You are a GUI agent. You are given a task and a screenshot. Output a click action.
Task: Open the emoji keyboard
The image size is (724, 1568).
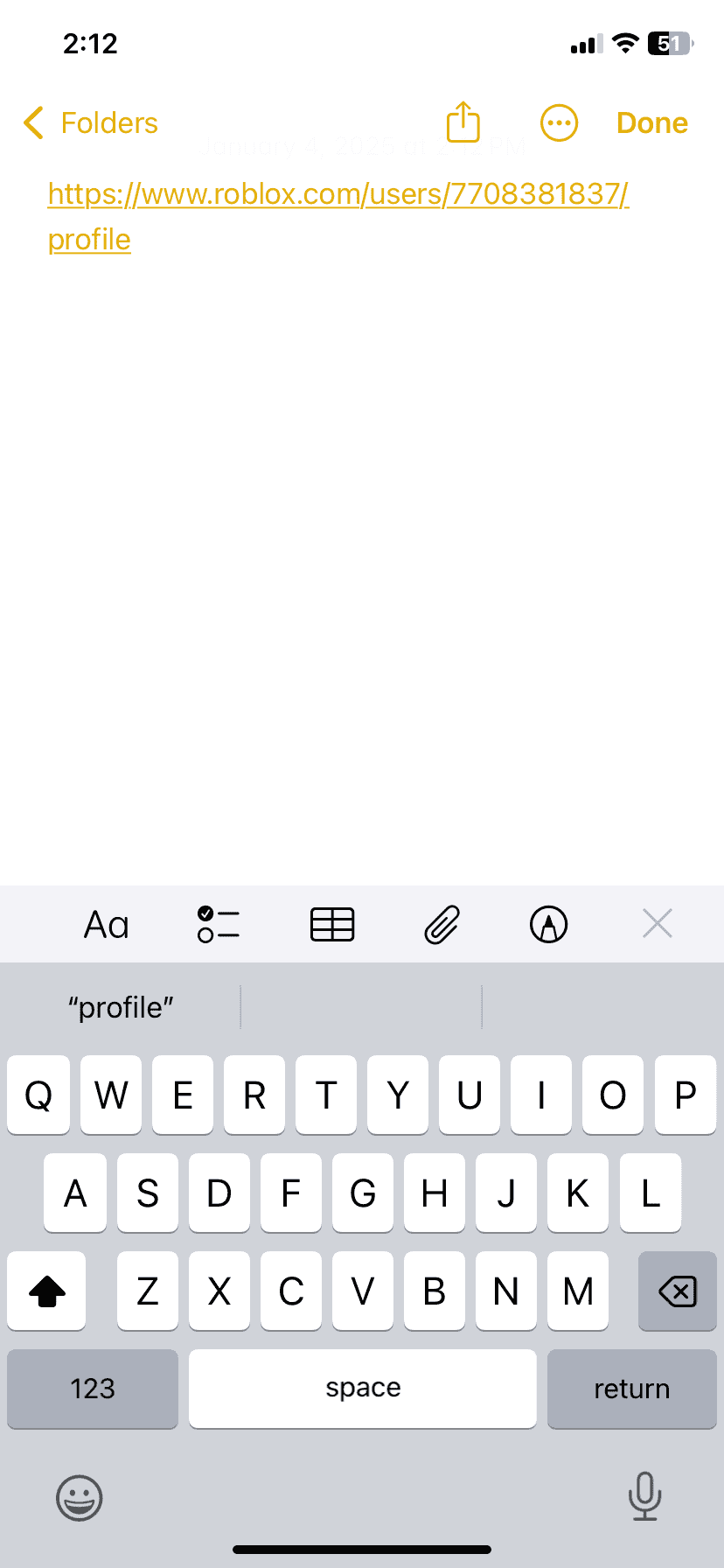[x=80, y=1497]
